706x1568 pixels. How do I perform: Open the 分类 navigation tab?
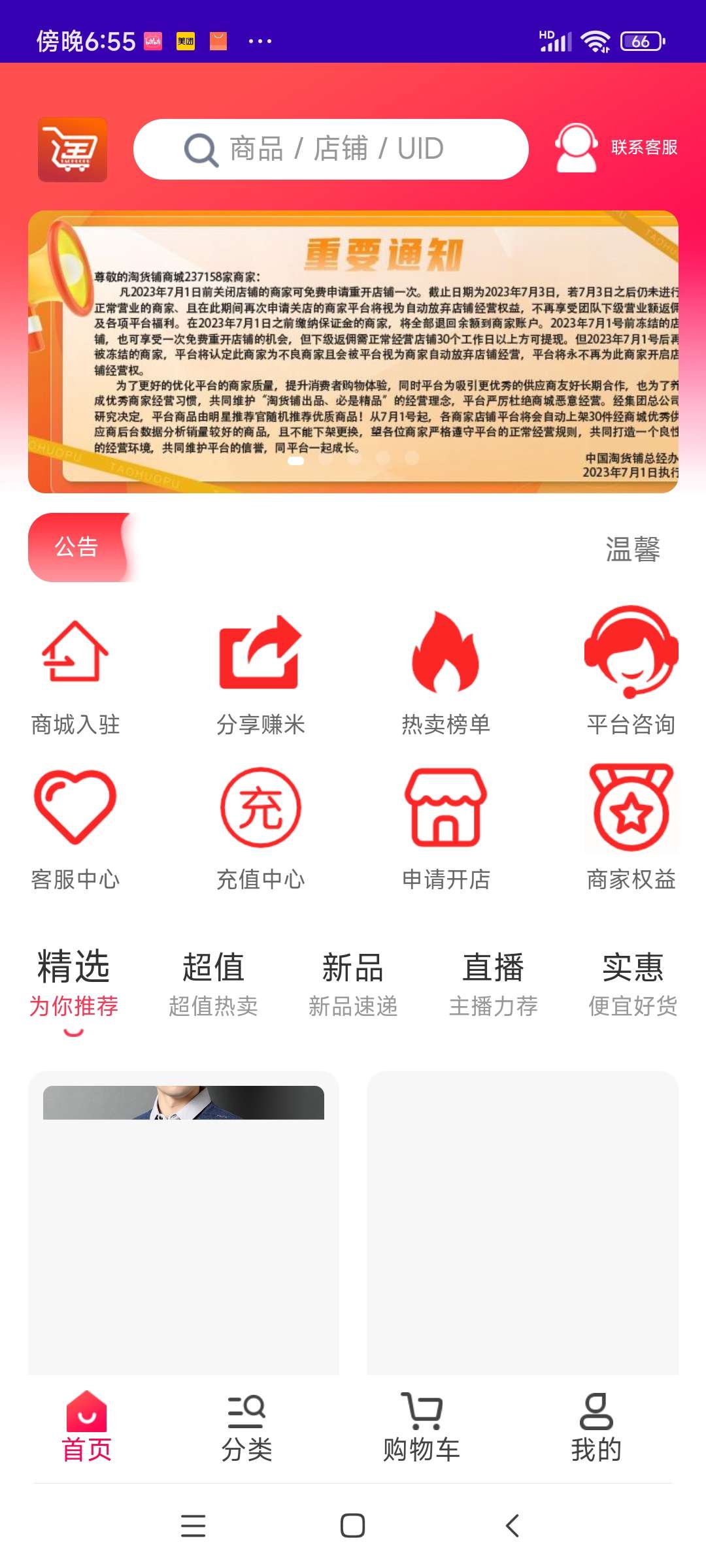tap(246, 1428)
